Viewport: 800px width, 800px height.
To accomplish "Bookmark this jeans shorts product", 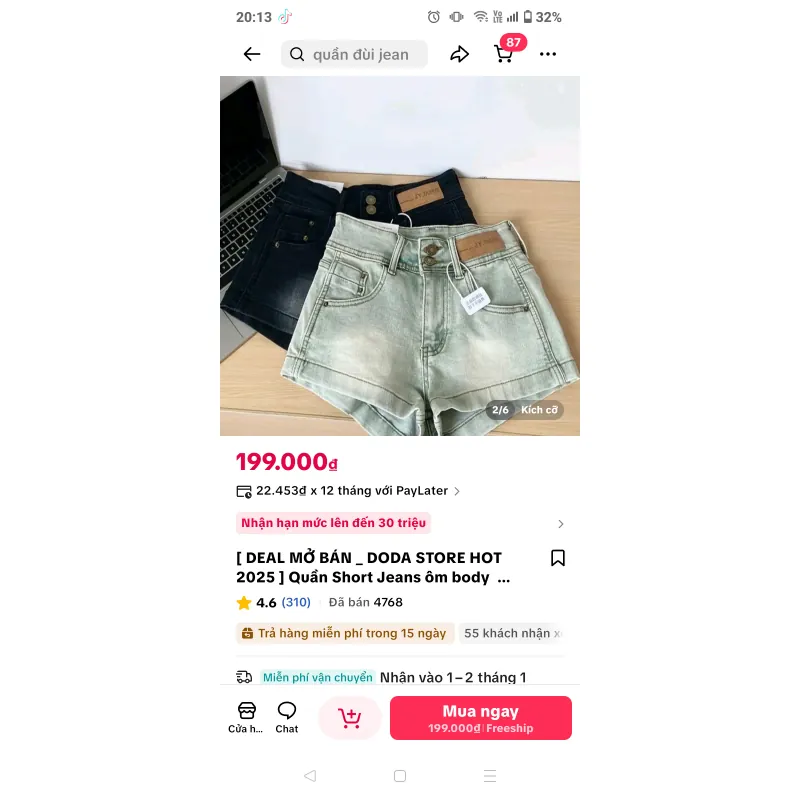I will (558, 558).
